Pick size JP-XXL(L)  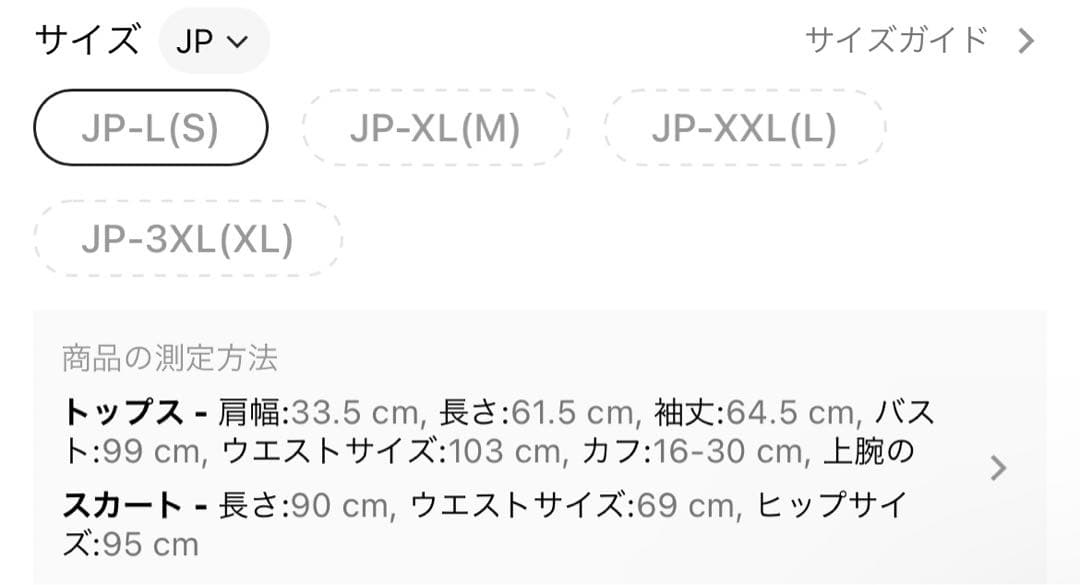744,128
